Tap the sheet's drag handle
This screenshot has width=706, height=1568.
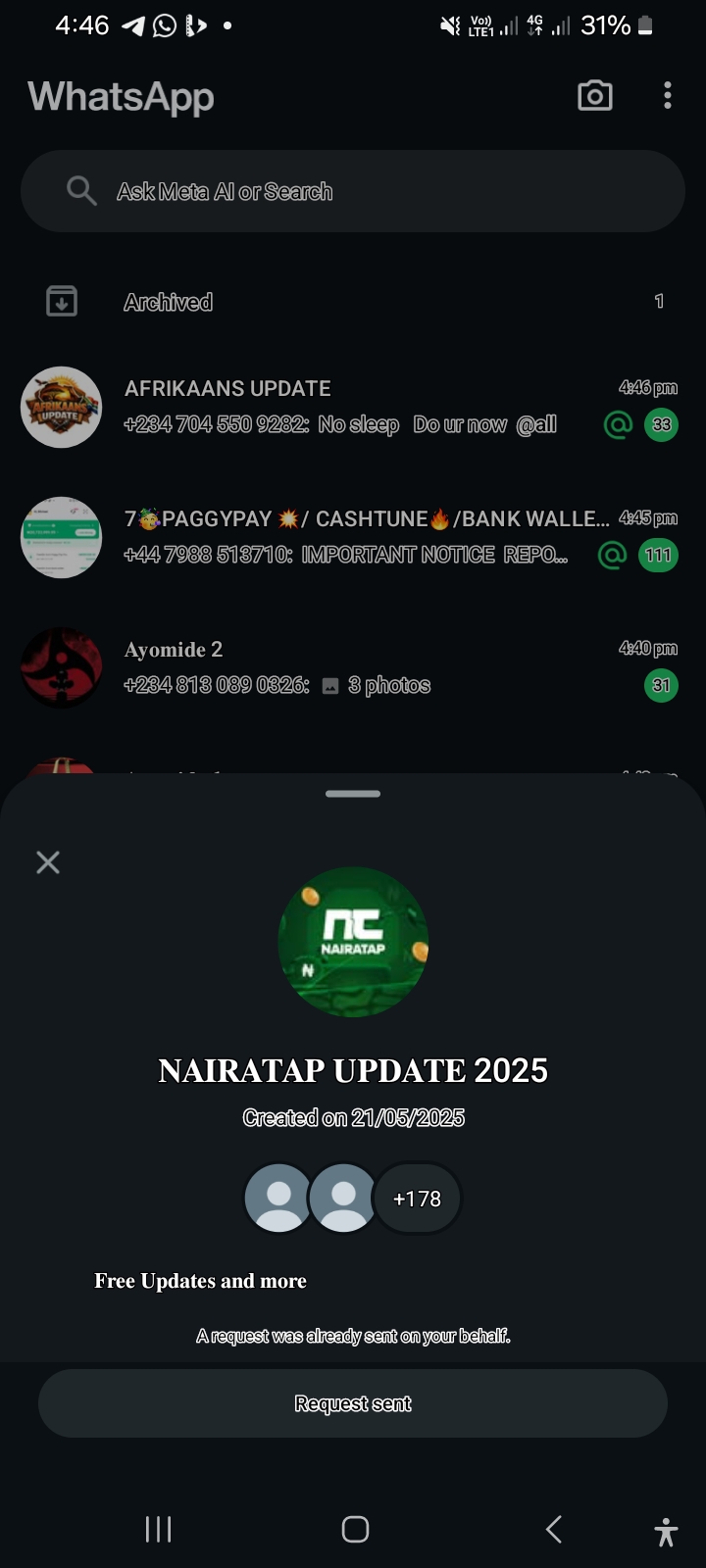coord(353,794)
